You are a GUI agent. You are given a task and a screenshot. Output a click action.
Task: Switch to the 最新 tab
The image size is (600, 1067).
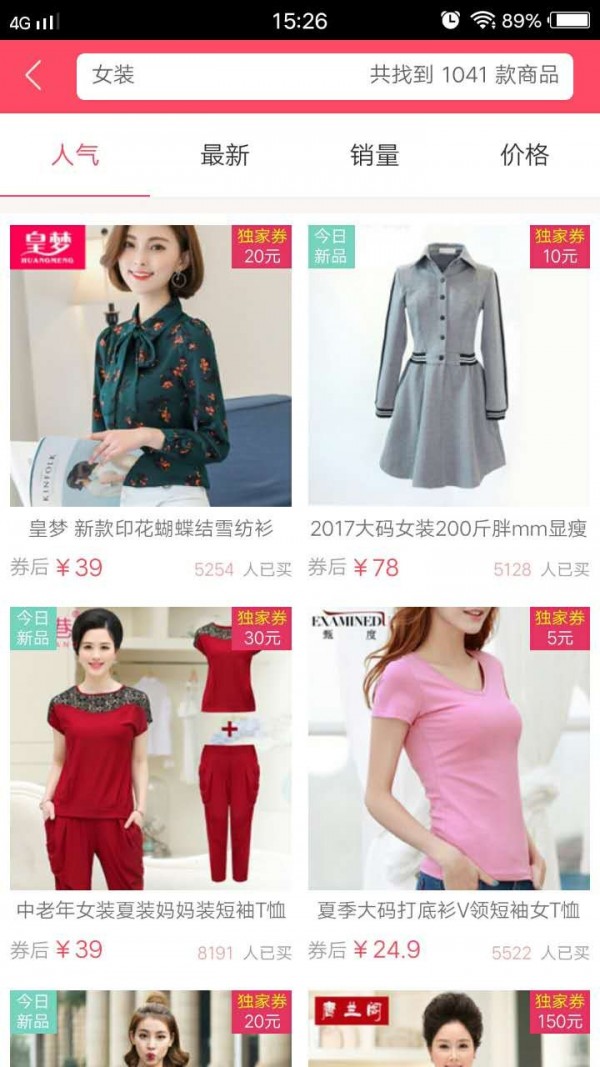(225, 155)
